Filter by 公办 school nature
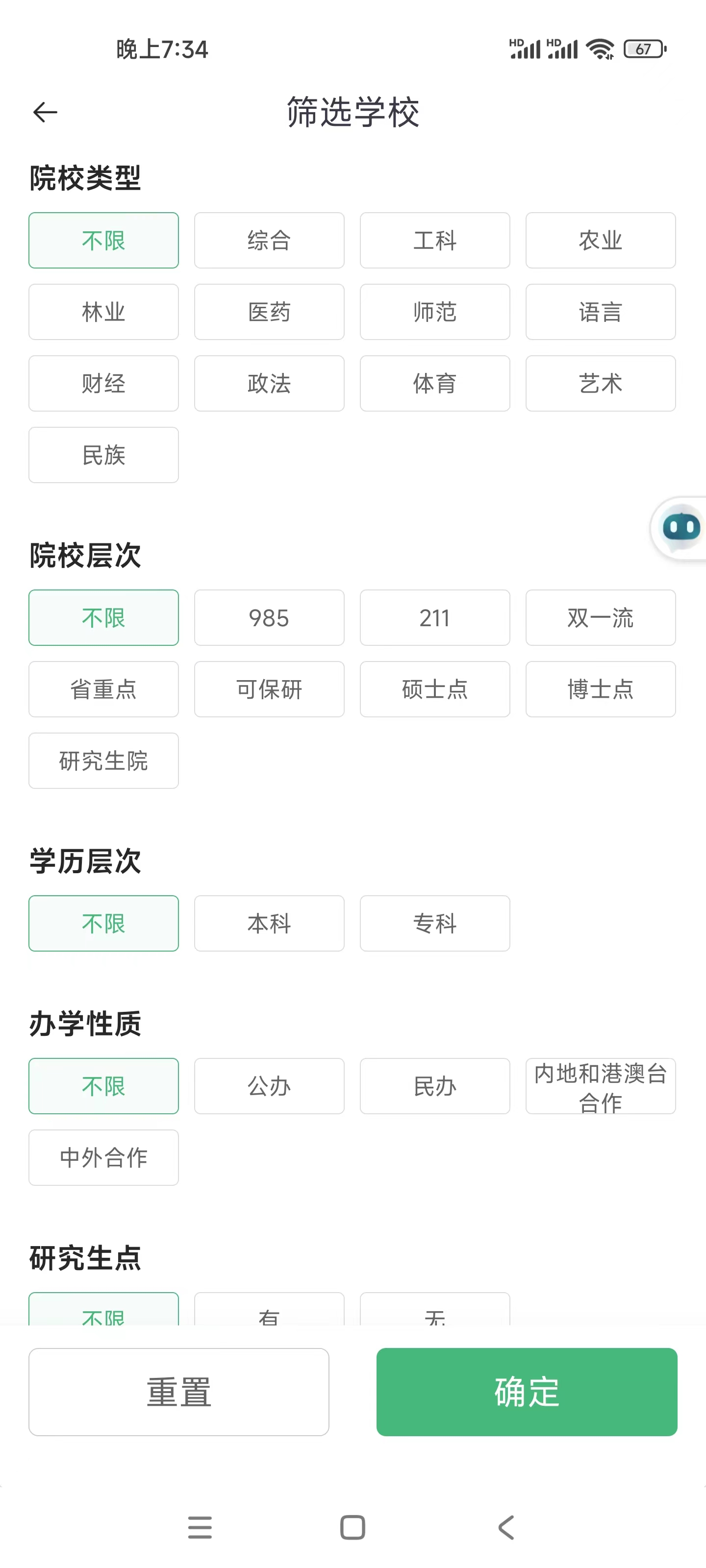This screenshot has height=1568, width=706. tap(269, 1086)
